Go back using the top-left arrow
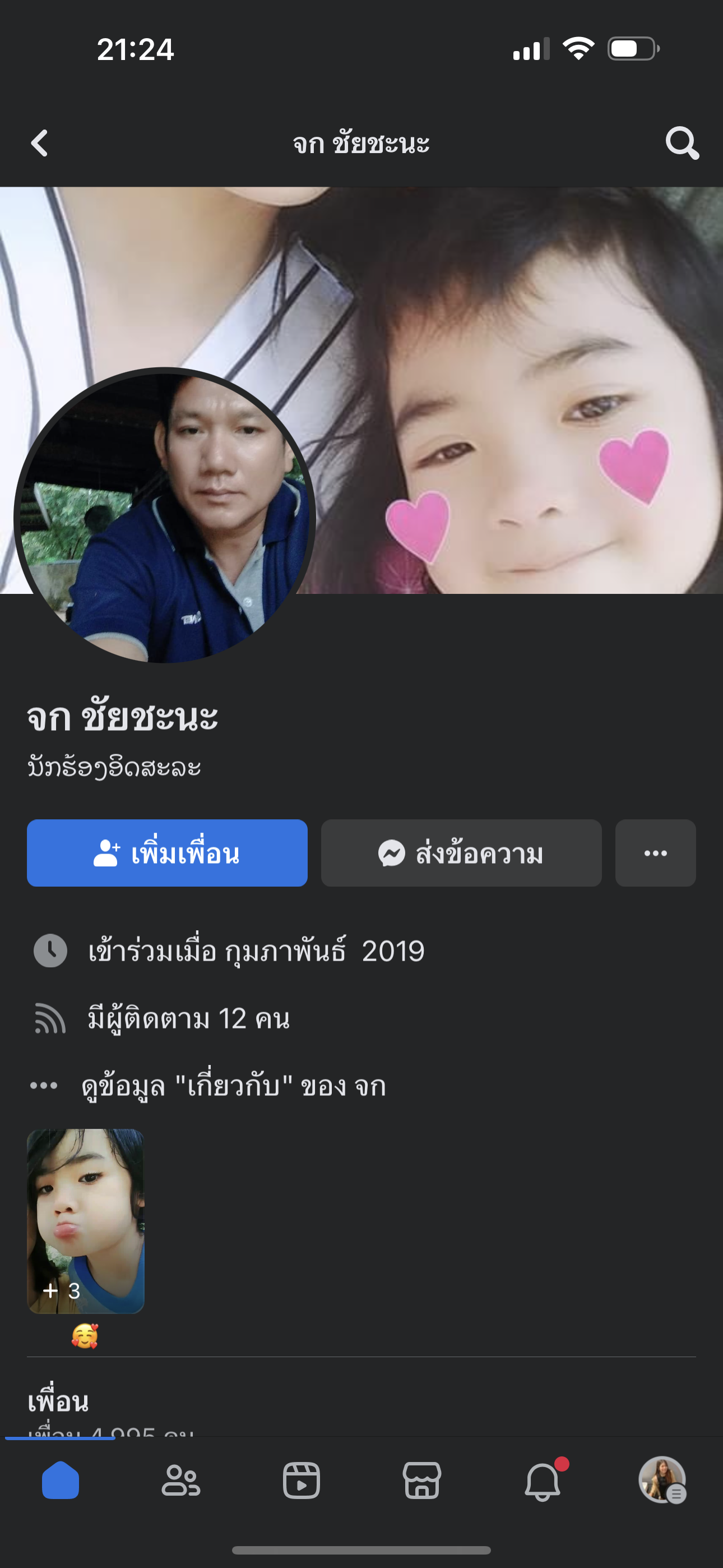The image size is (723, 1568). coord(40,144)
